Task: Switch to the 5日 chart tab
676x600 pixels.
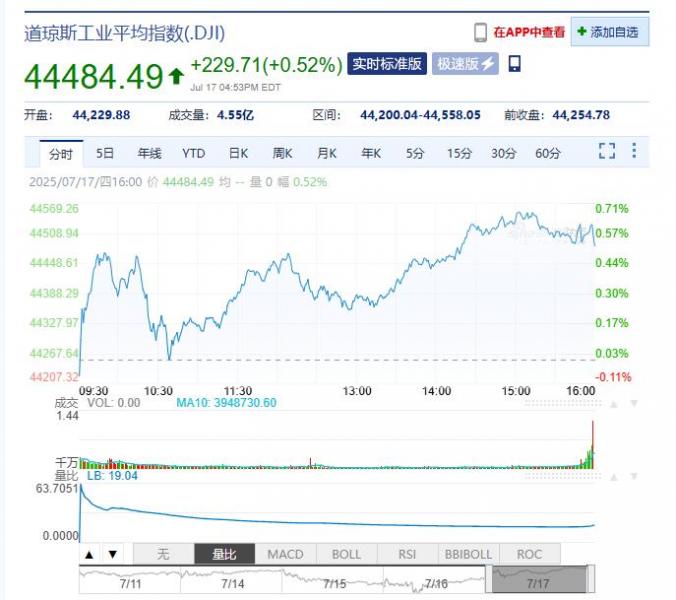Action: pos(105,153)
